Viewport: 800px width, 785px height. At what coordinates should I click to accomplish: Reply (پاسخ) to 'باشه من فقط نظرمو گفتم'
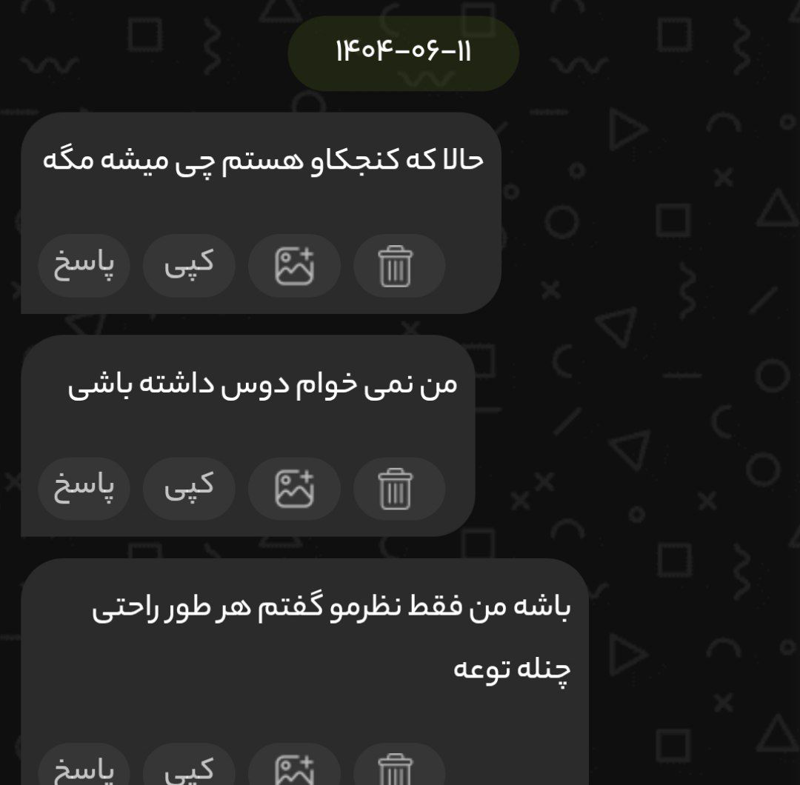point(84,770)
